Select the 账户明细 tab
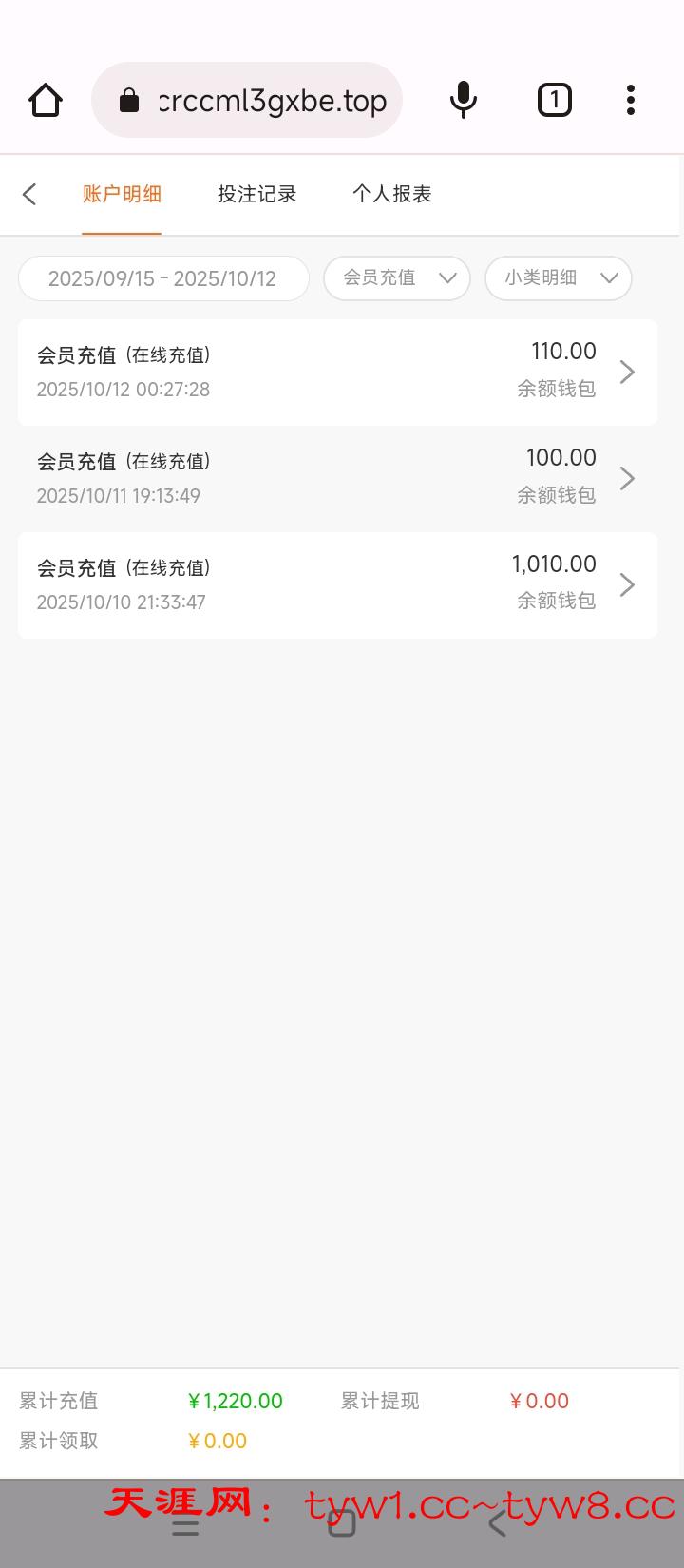The height and width of the screenshot is (1568, 684). coord(122,194)
